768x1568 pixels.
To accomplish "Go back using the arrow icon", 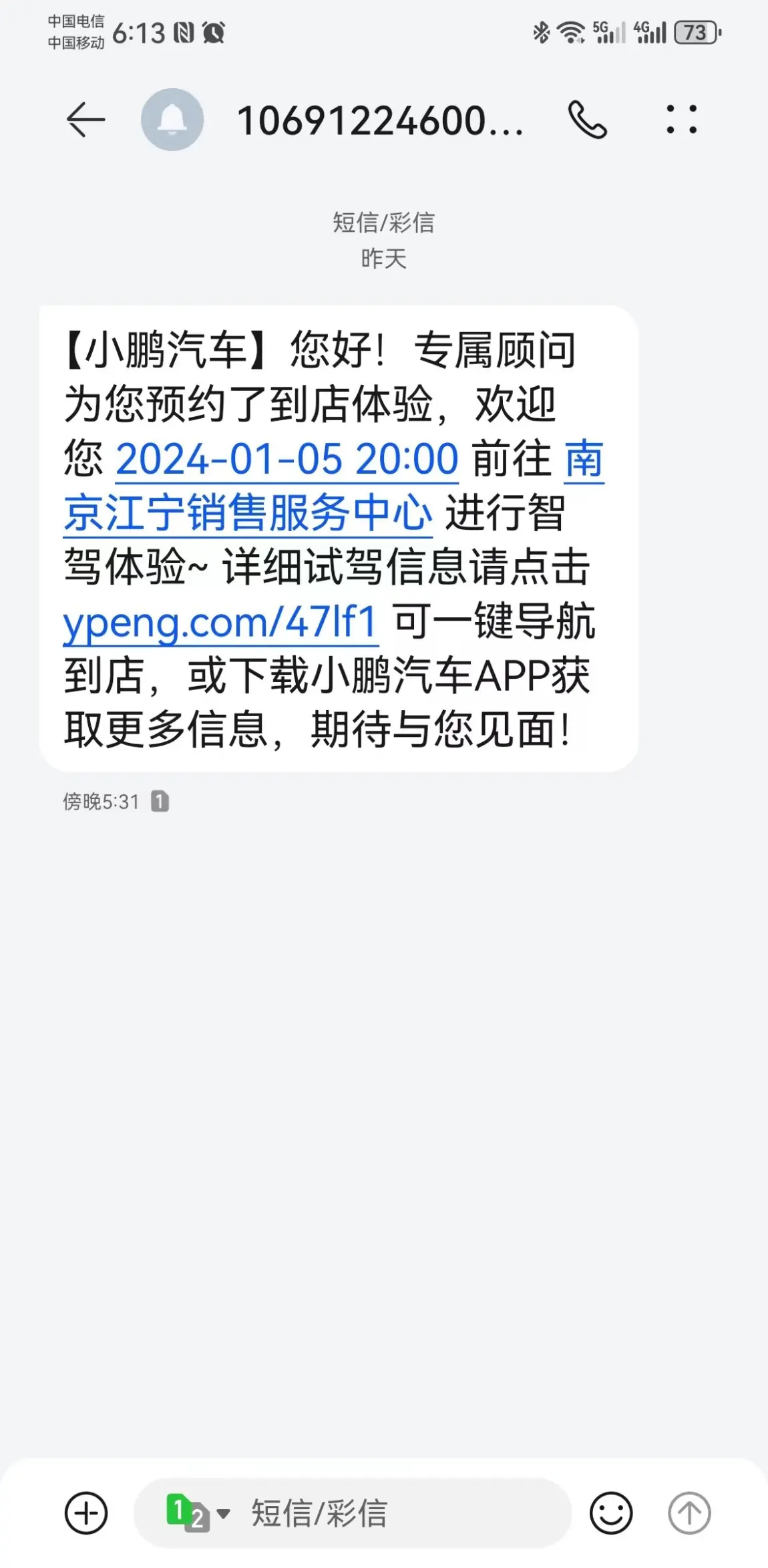I will (x=86, y=120).
